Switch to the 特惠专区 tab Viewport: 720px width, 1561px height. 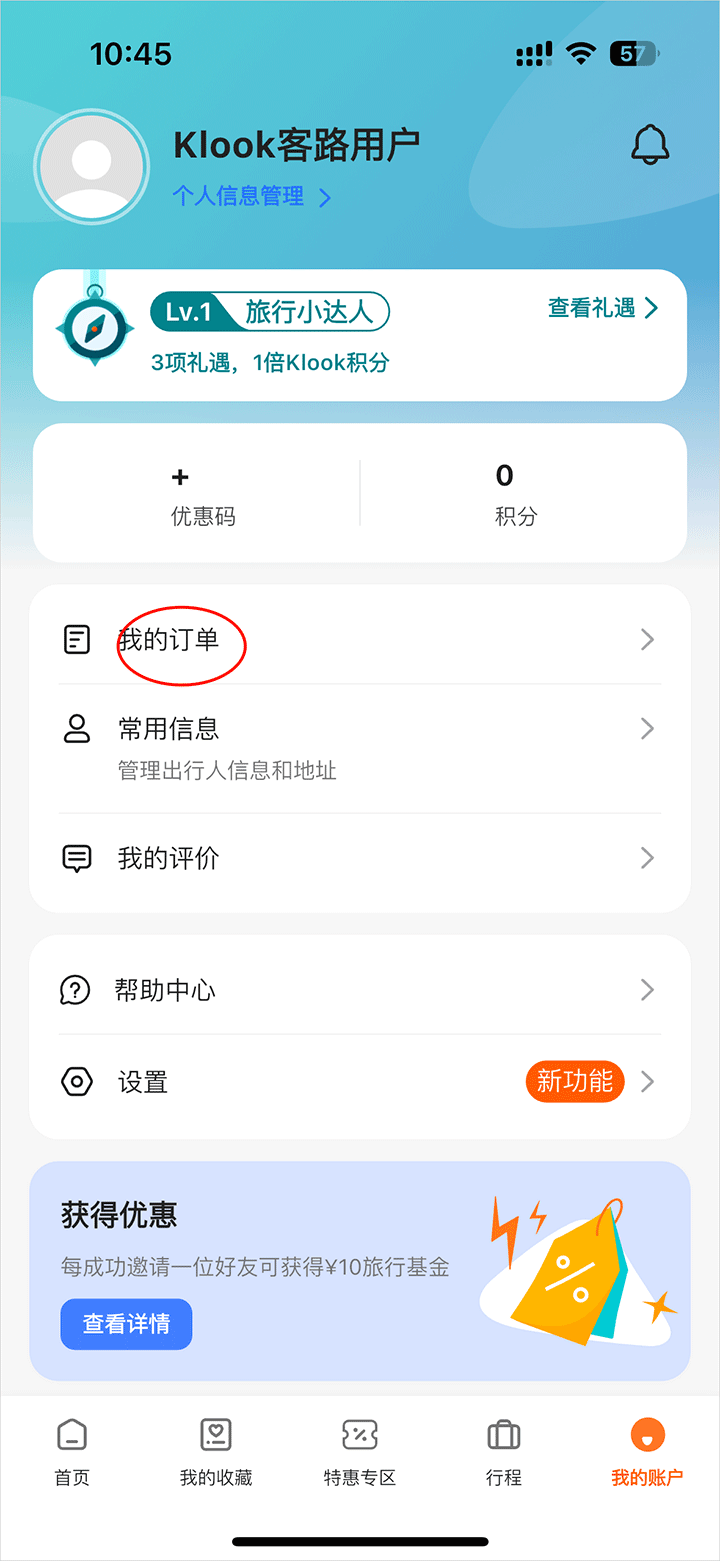360,1452
